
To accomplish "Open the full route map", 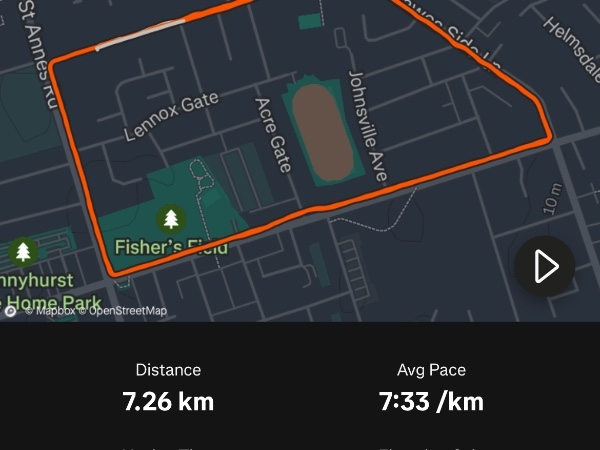I will coord(300,150).
